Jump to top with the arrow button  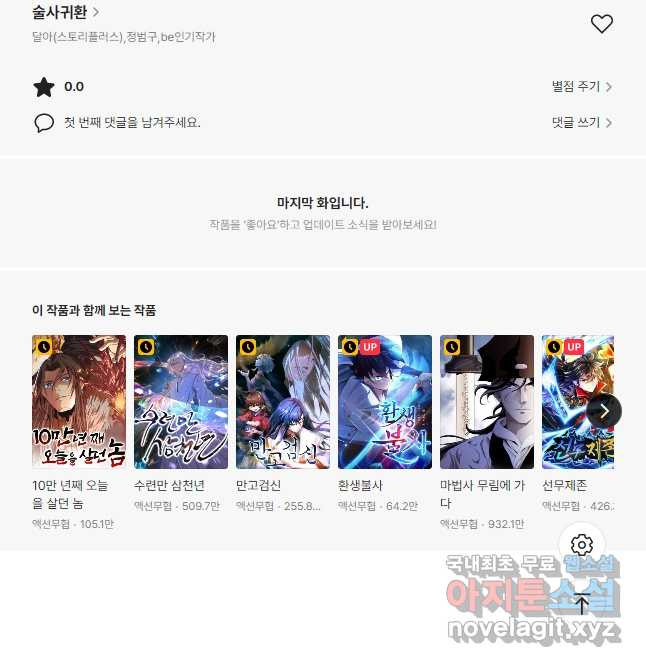click(x=582, y=603)
